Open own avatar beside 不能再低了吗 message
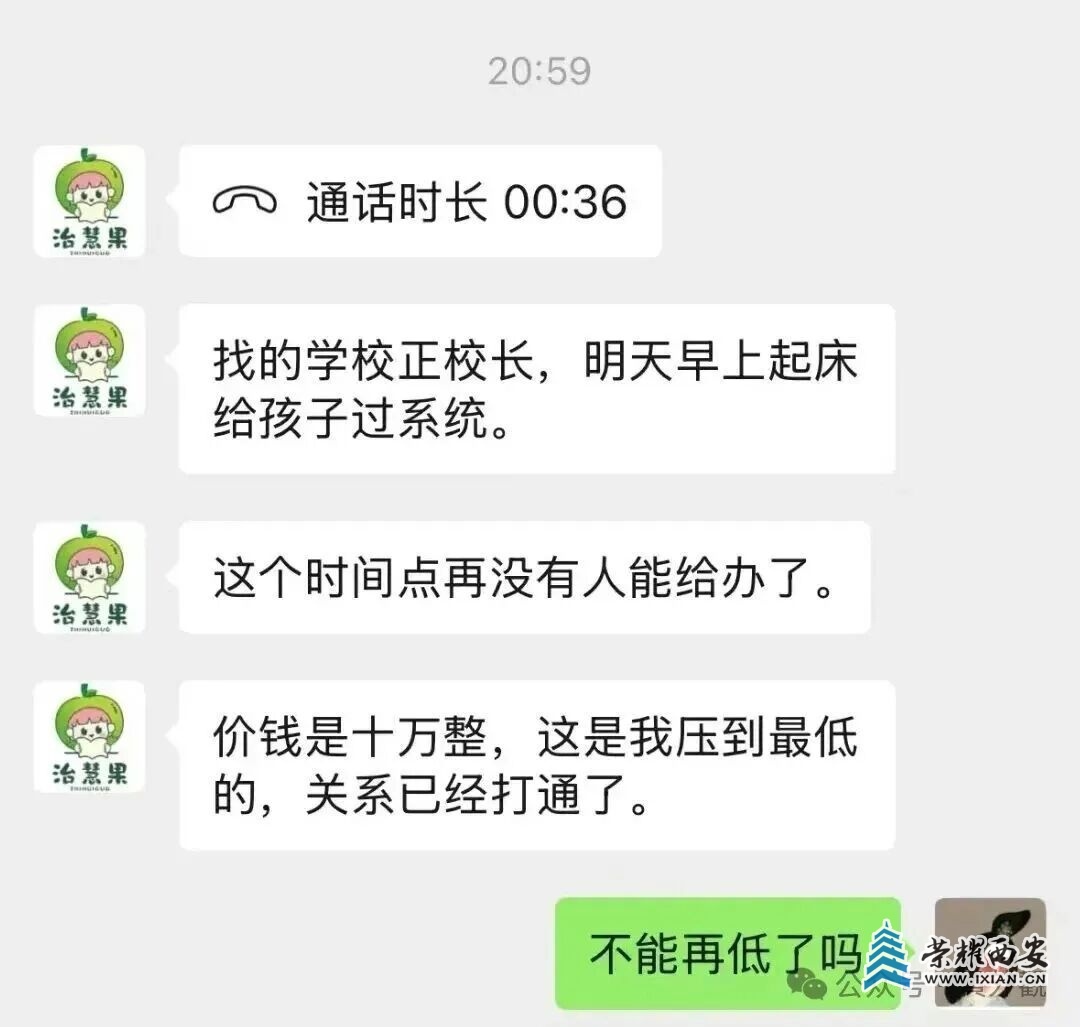Screen dimensions: 1080x1027 click(989, 952)
